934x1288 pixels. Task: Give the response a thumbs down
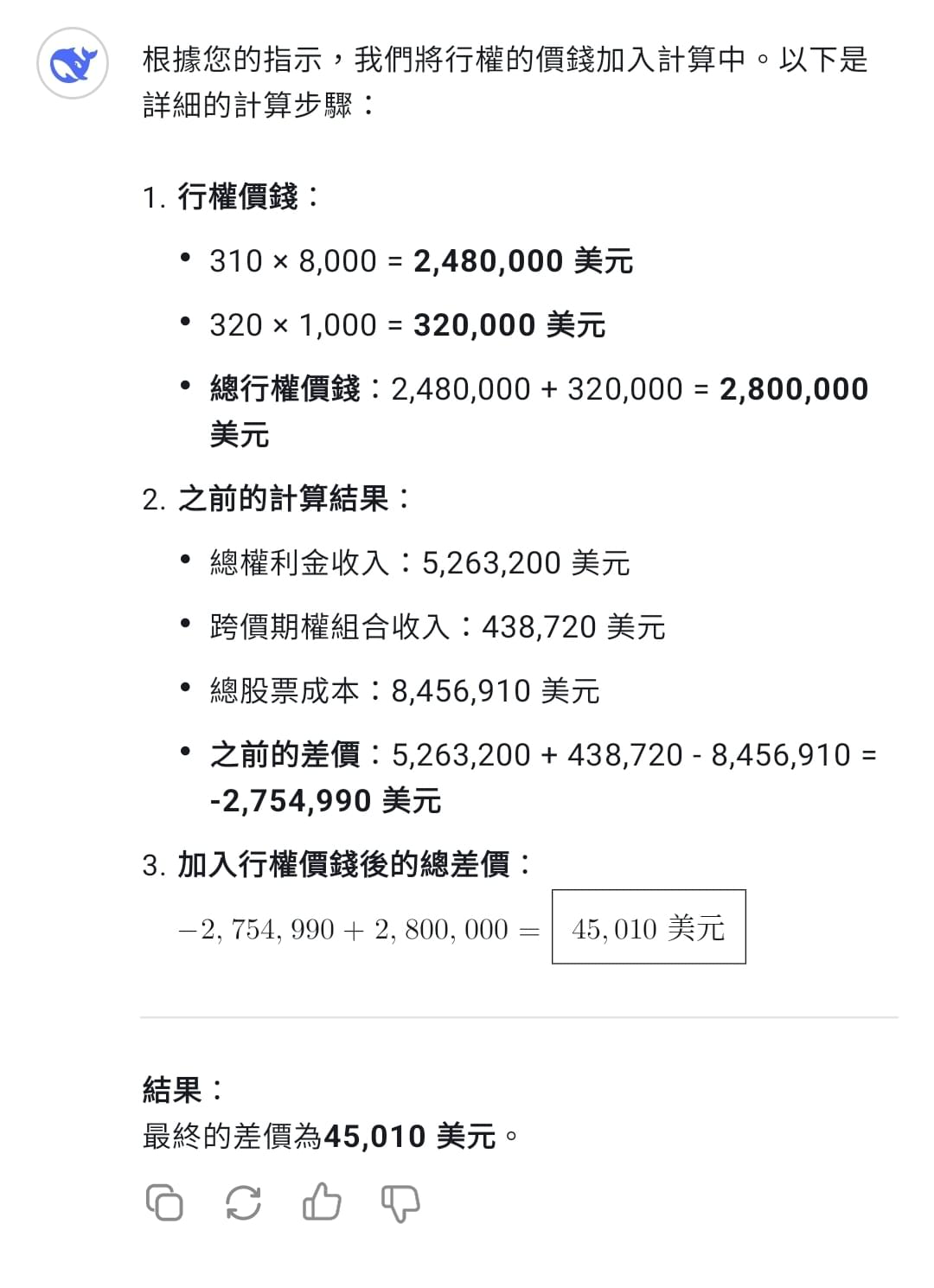(400, 1202)
